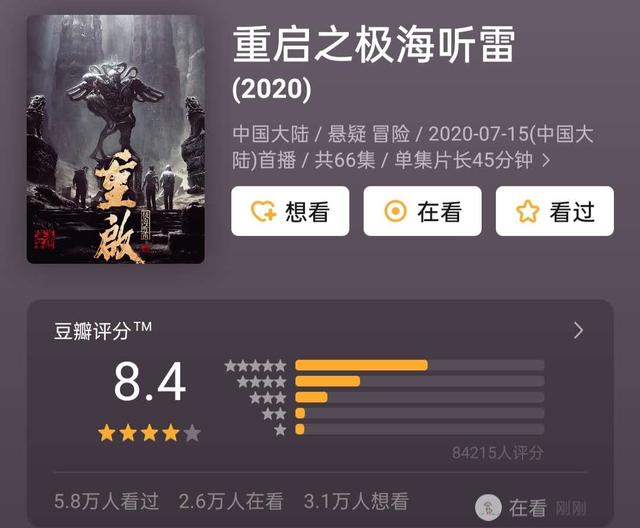Image resolution: width=640 pixels, height=528 pixels.
Task: Mark the show as 想看
Action: (290, 211)
